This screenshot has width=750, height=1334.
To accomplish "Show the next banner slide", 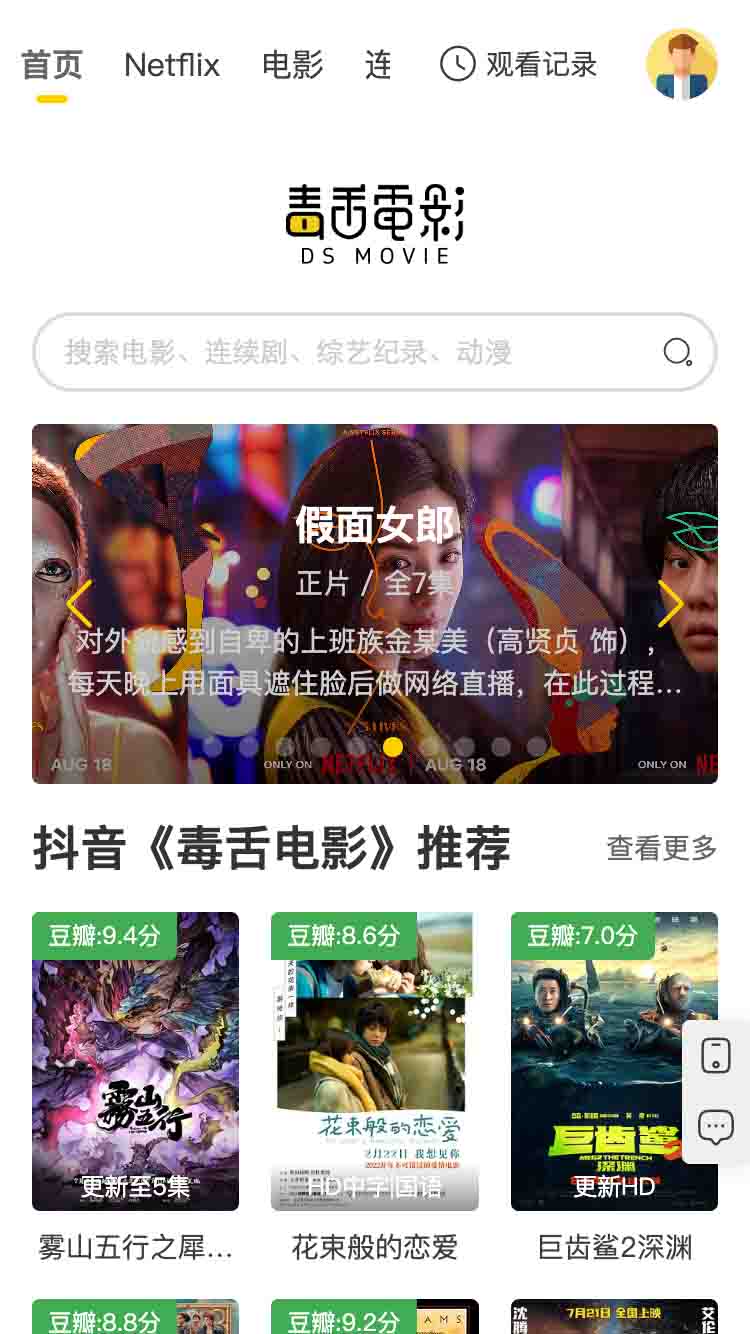I will click(x=670, y=603).
